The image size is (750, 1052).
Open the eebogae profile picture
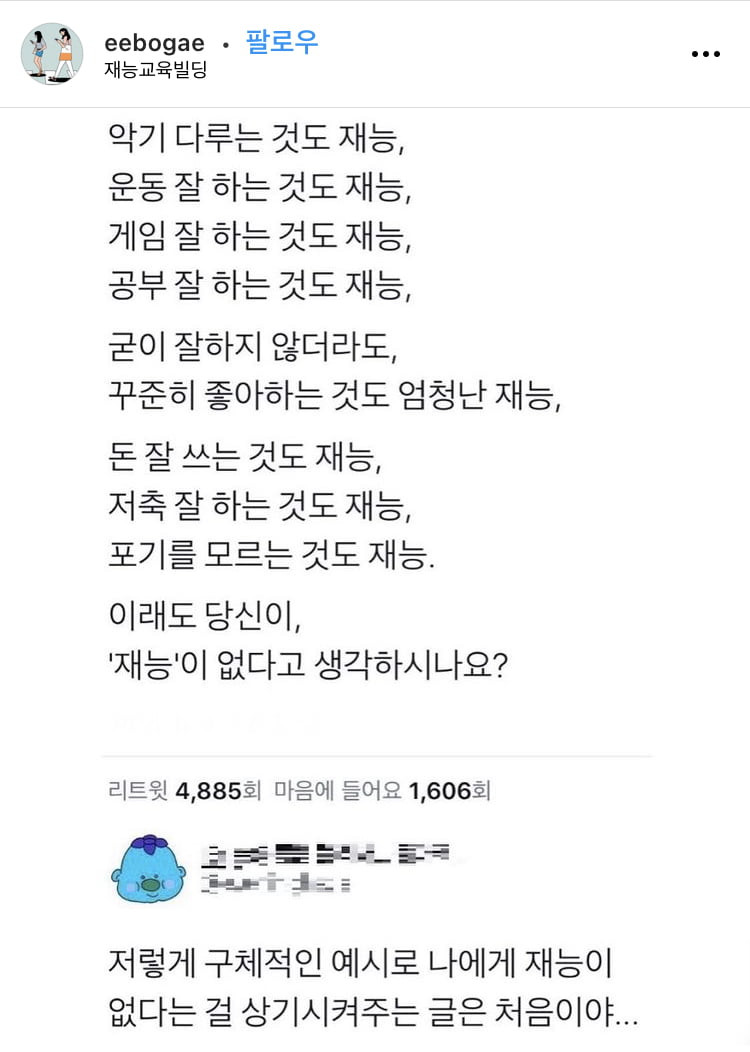[x=52, y=54]
